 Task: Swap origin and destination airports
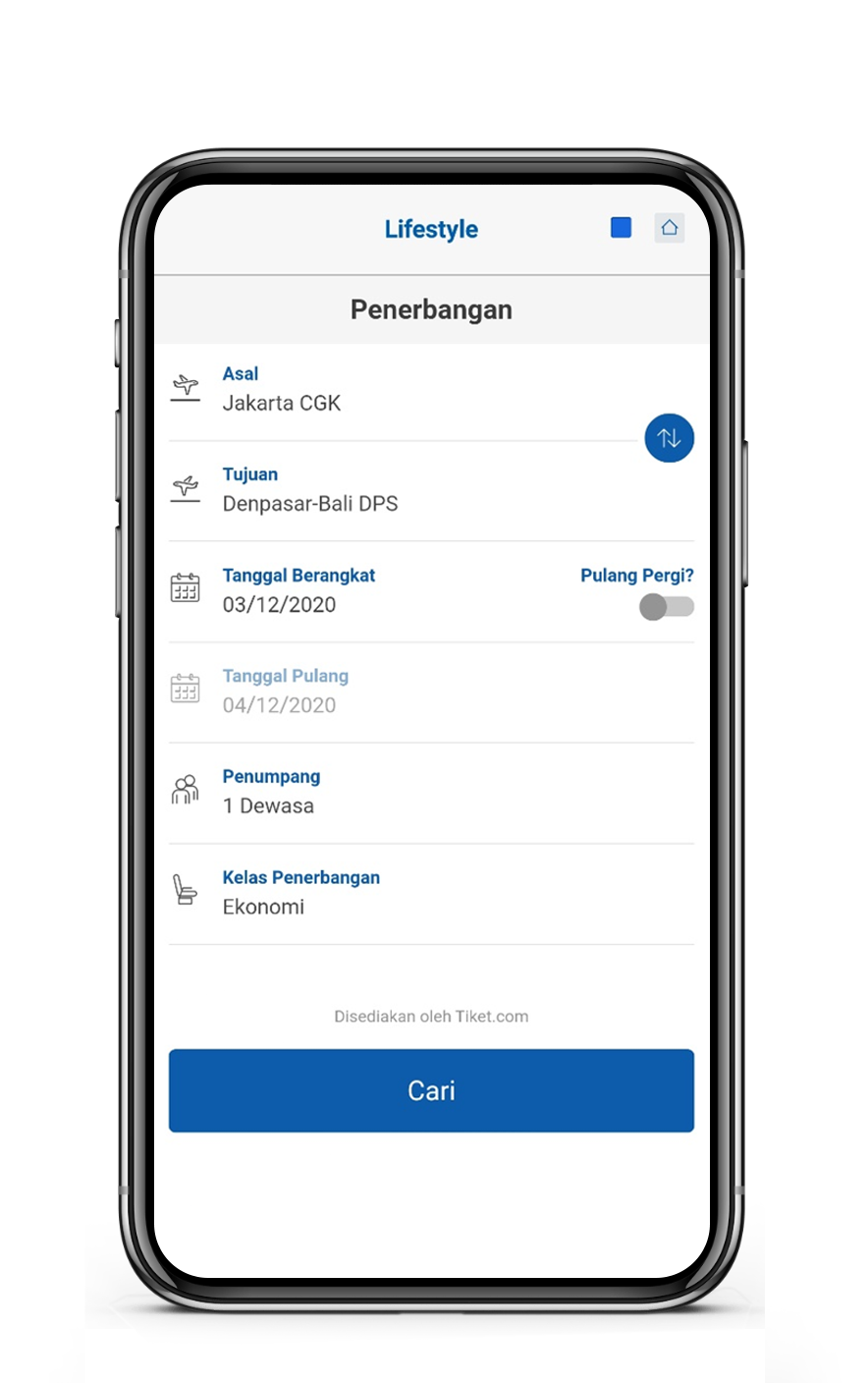[669, 438]
